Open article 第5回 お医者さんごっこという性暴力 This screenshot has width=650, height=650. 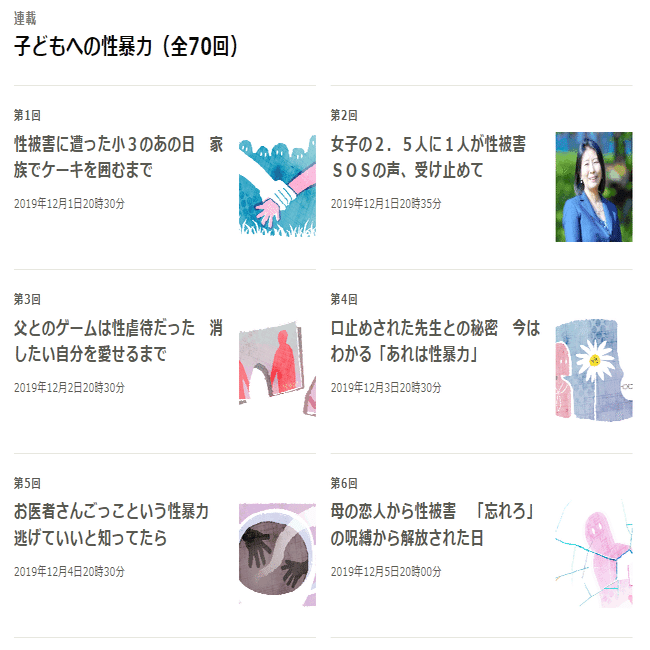click(111, 525)
